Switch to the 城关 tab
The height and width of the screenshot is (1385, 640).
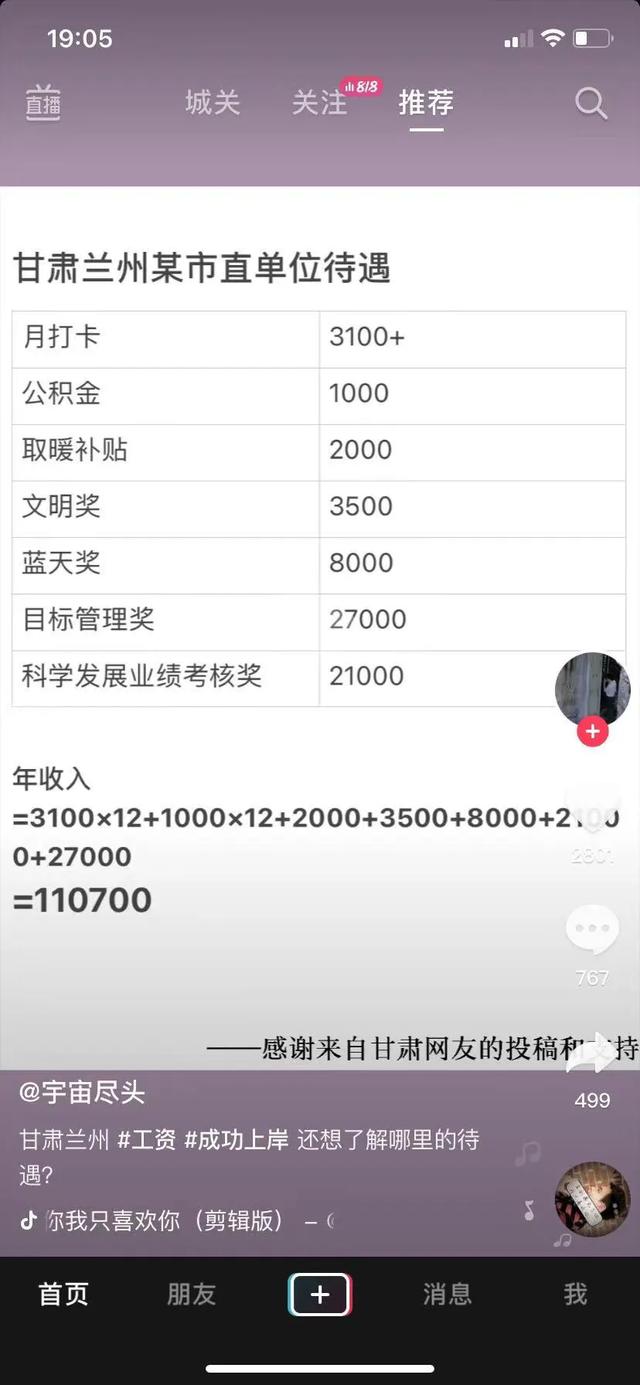point(212,102)
